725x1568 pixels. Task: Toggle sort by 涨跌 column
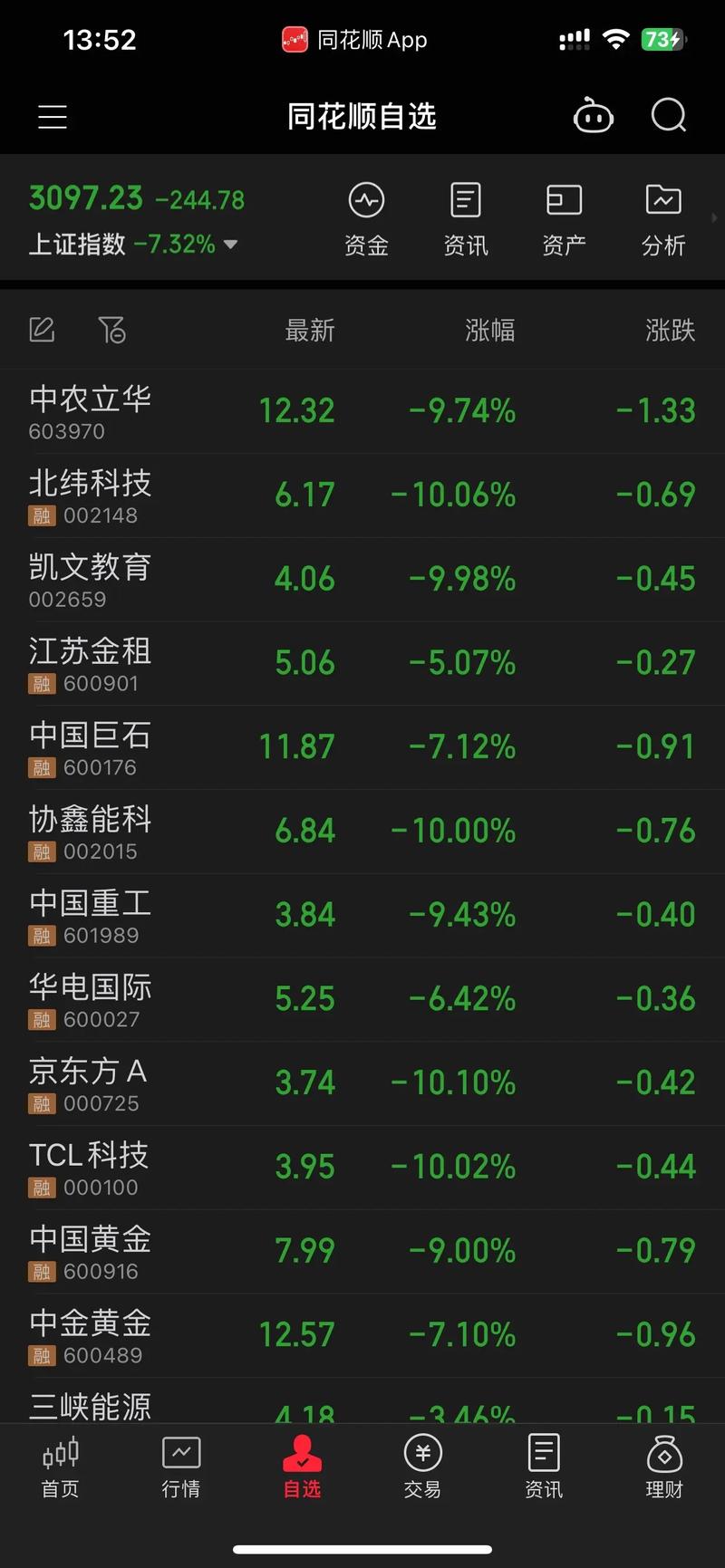point(671,330)
